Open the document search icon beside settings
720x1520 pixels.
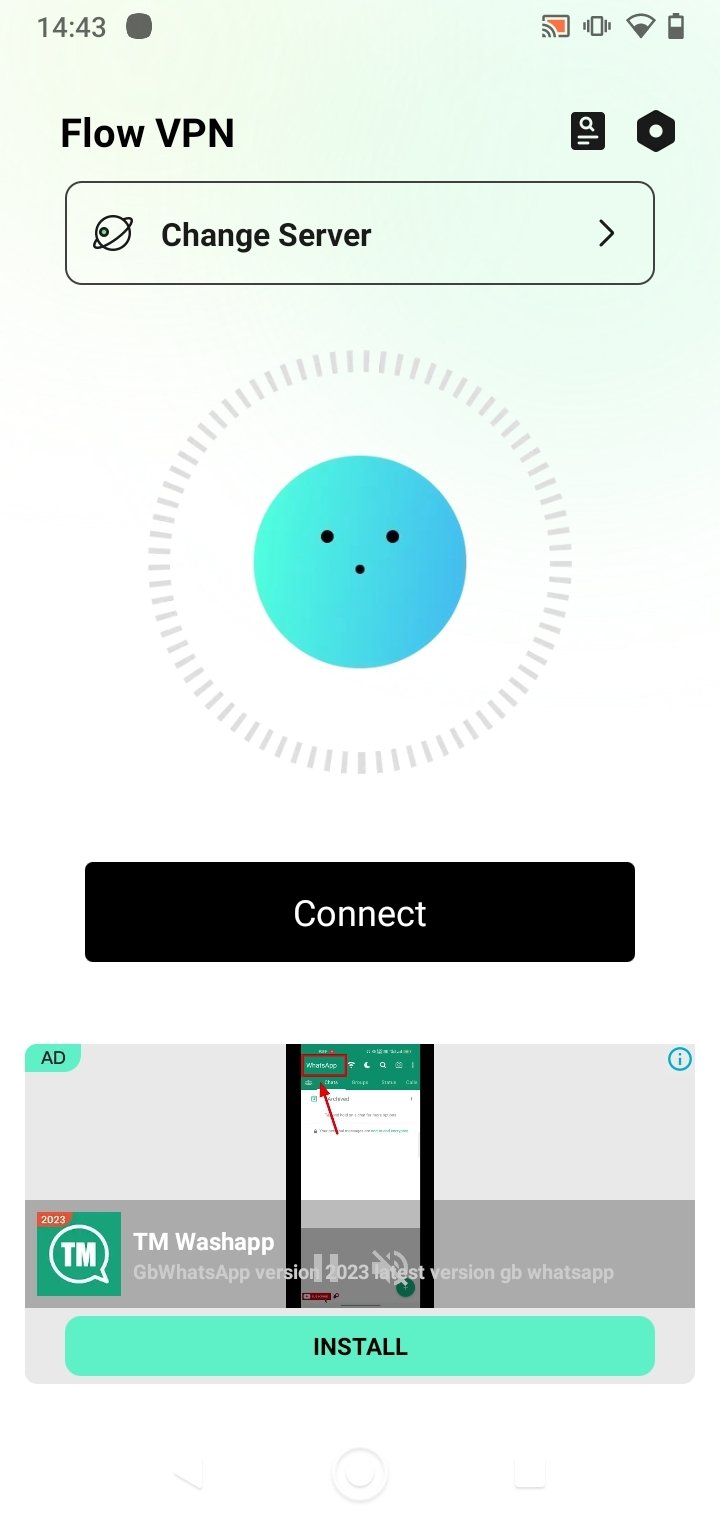[588, 131]
